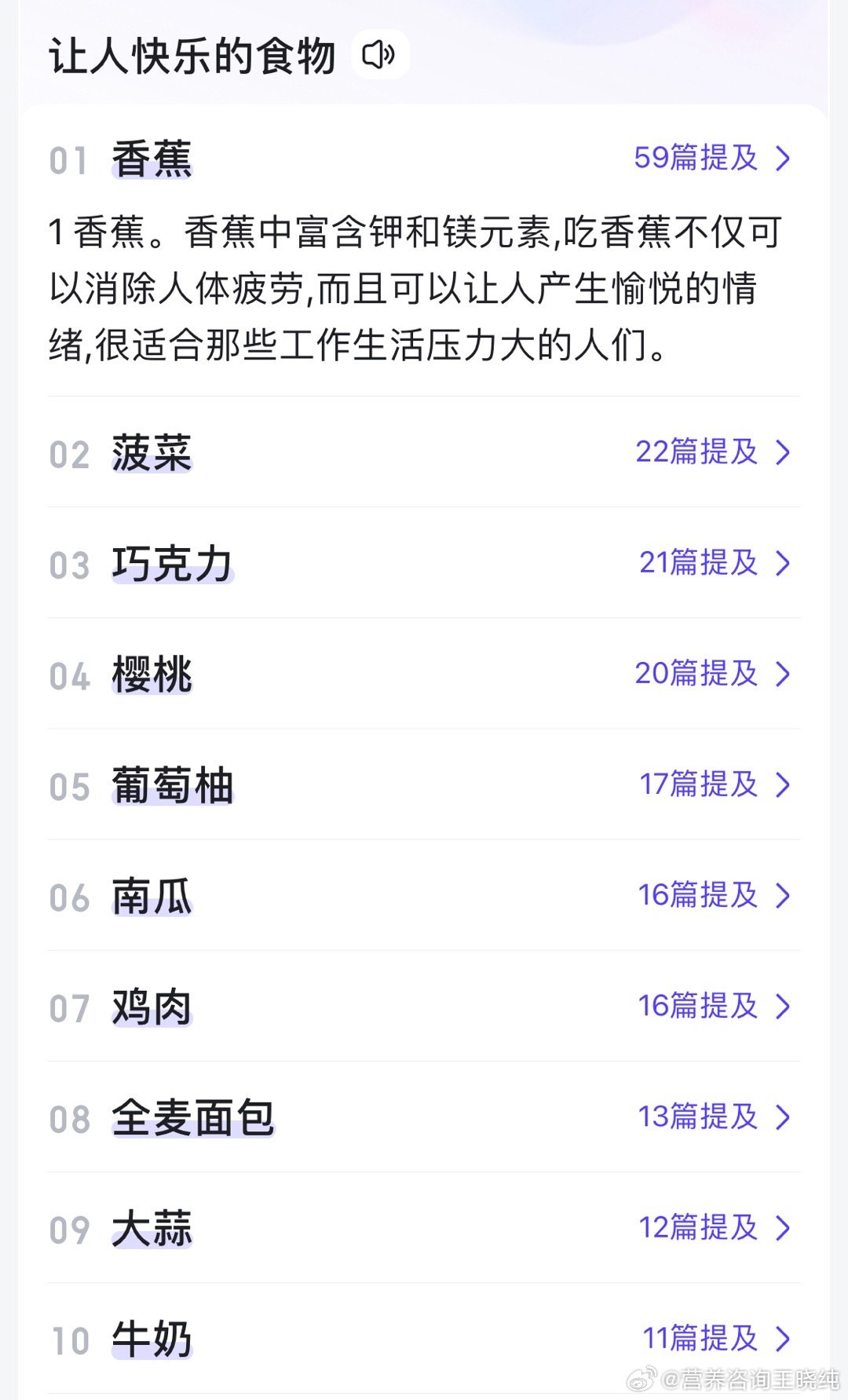Tap the speaker icon to read the list aloud
Viewport: 848px width, 1400px height.
379,55
